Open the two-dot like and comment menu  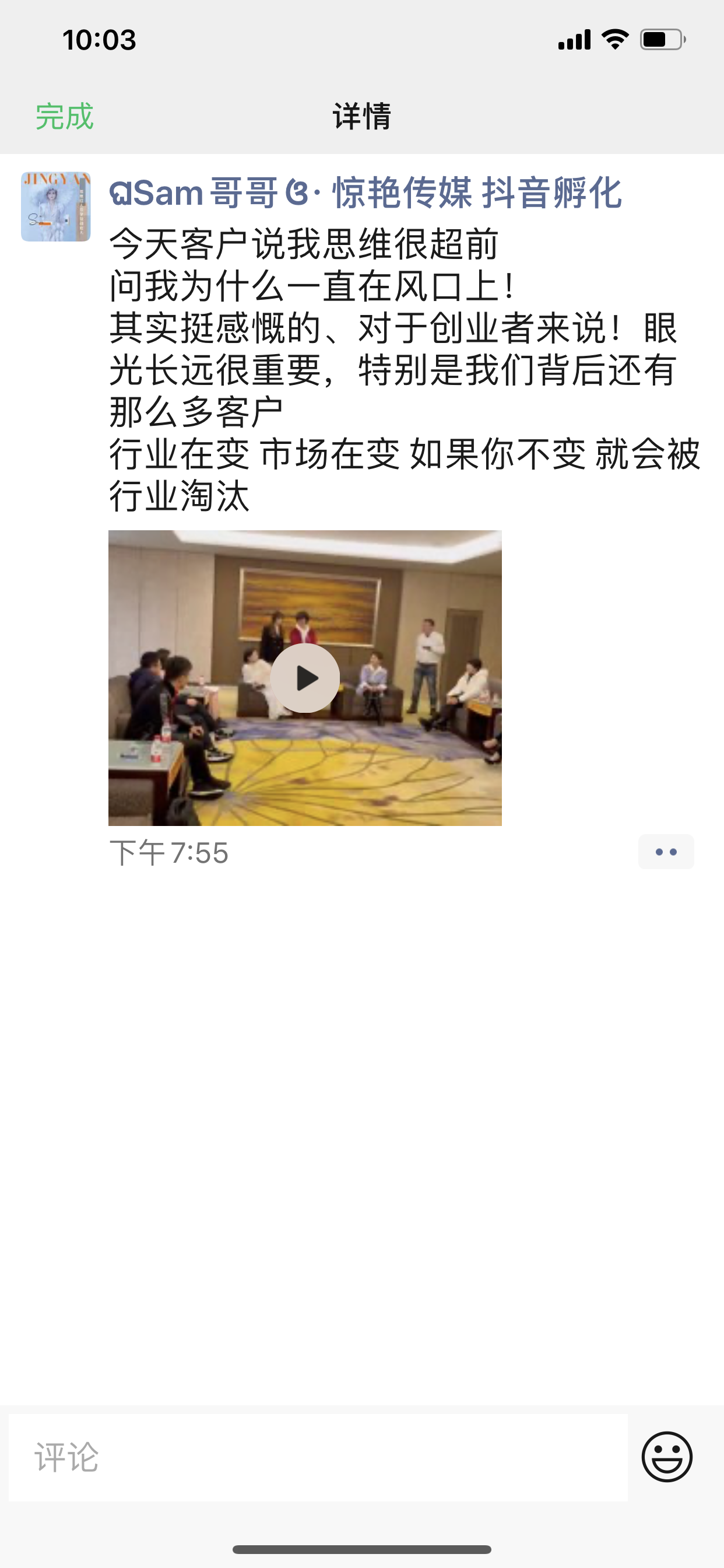(666, 852)
